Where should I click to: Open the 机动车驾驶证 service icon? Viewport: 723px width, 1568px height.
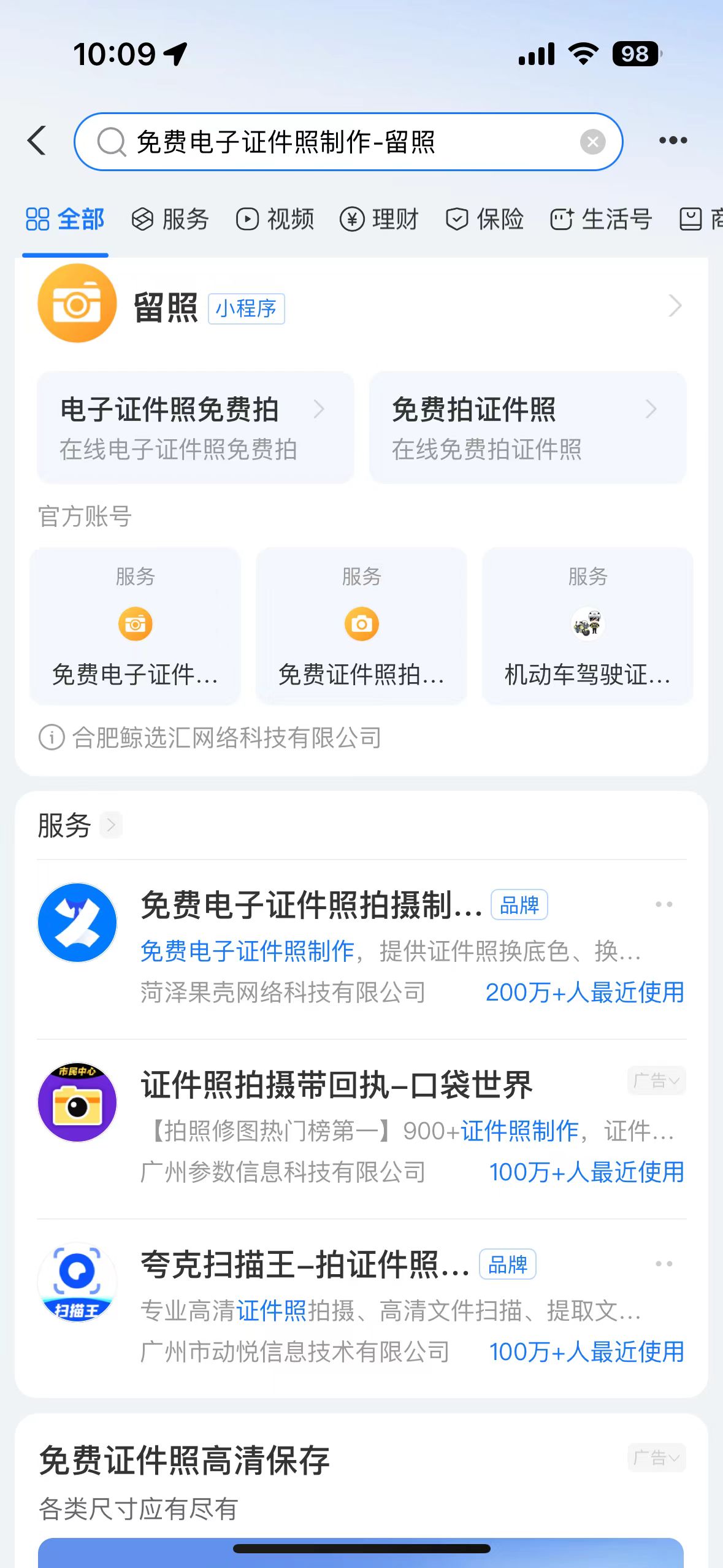click(587, 622)
